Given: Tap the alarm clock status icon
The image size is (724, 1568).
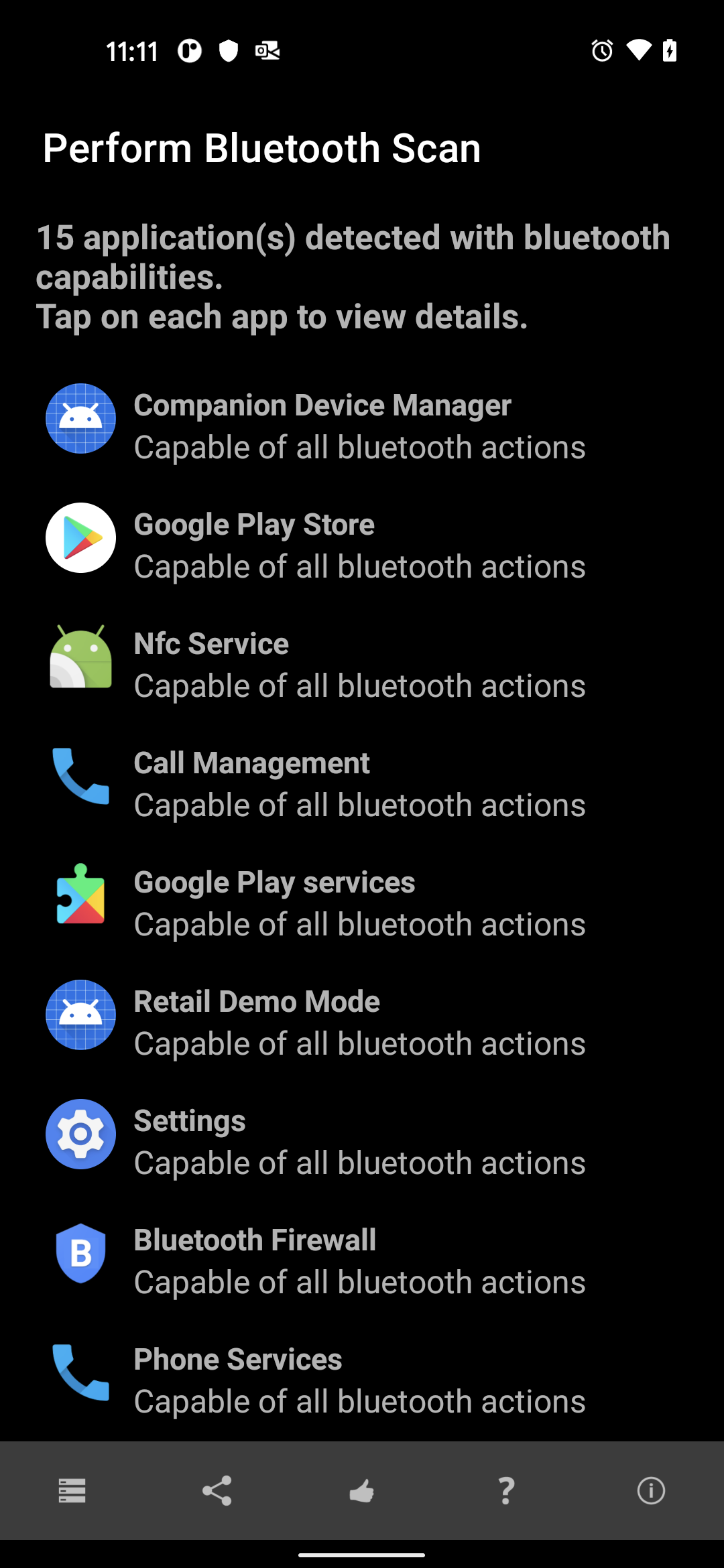Looking at the screenshot, I should [x=602, y=50].
